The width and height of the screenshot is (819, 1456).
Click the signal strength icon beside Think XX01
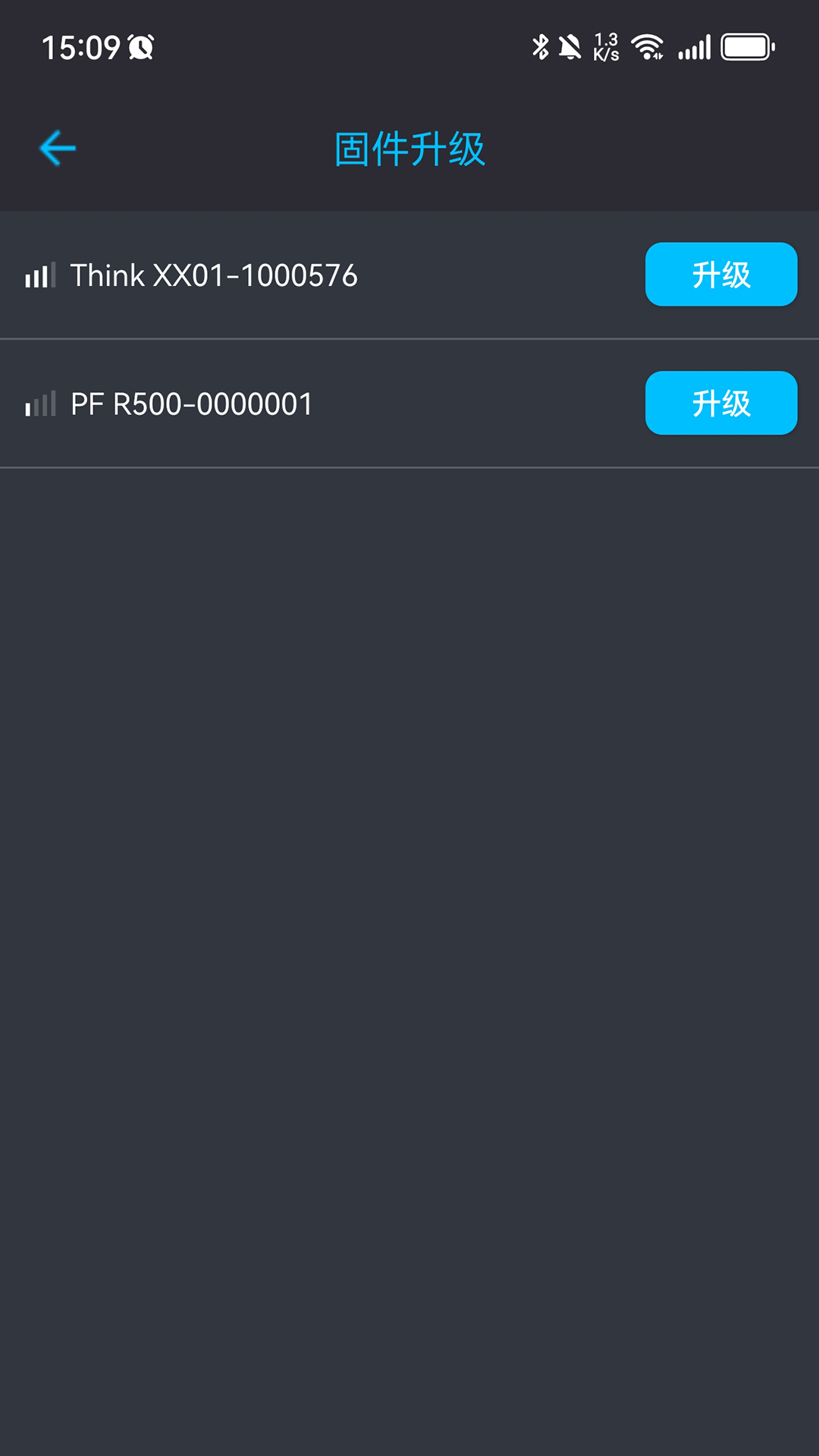point(39,275)
